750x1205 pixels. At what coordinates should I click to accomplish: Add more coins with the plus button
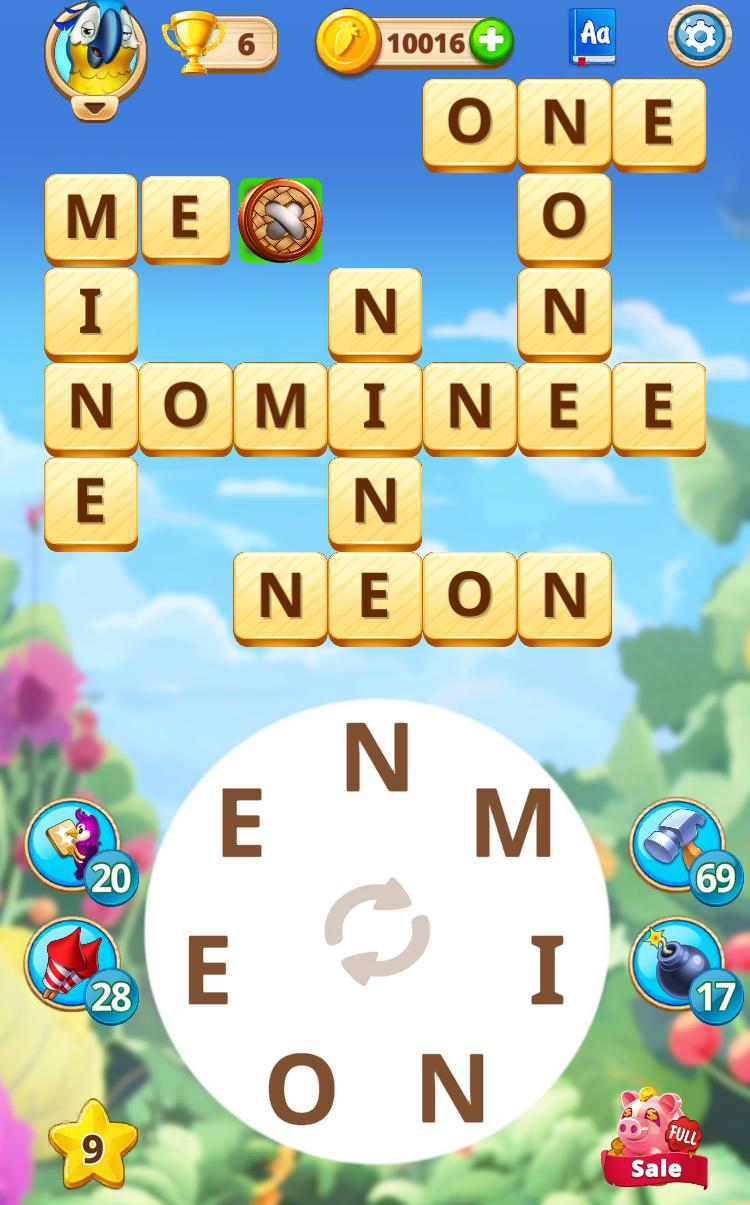tap(491, 42)
